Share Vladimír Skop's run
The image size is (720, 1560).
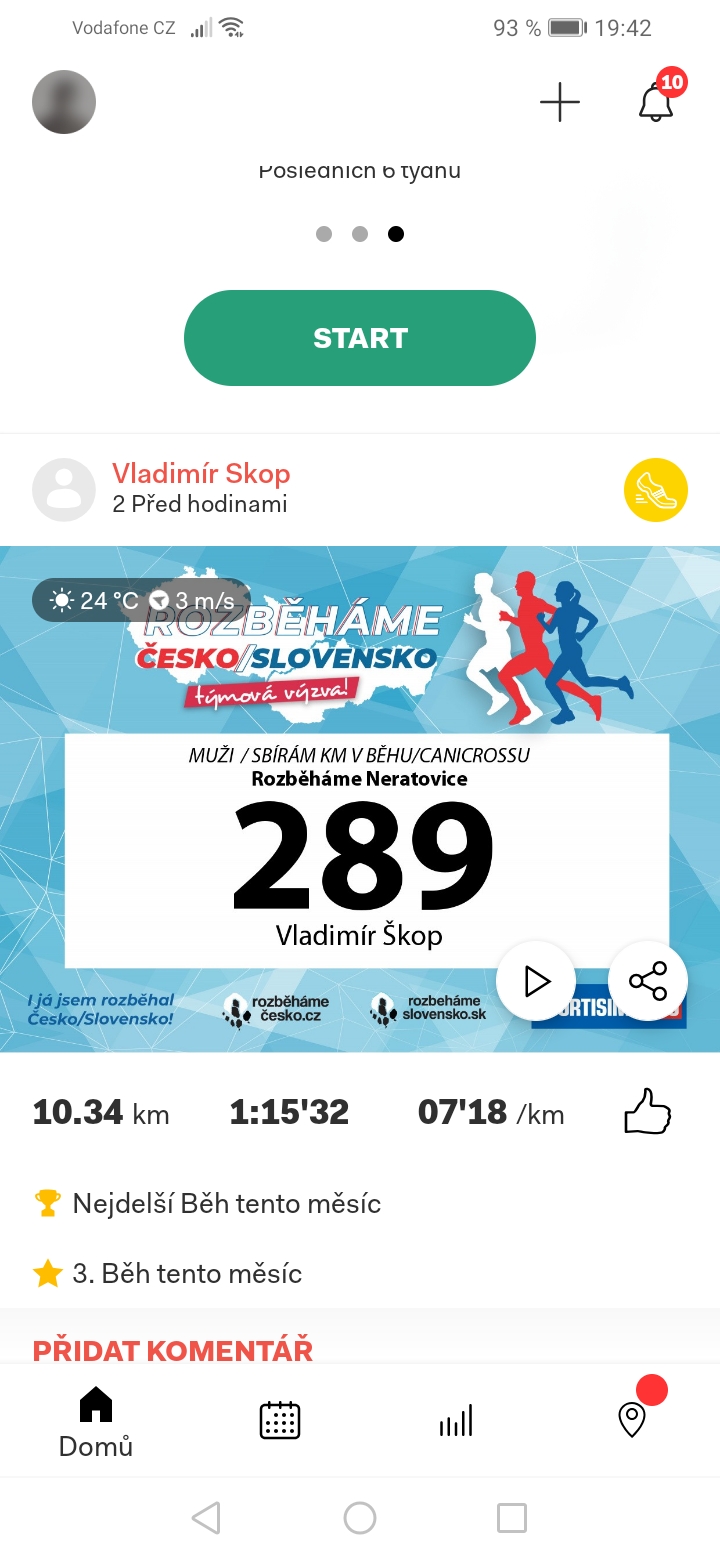tap(648, 981)
